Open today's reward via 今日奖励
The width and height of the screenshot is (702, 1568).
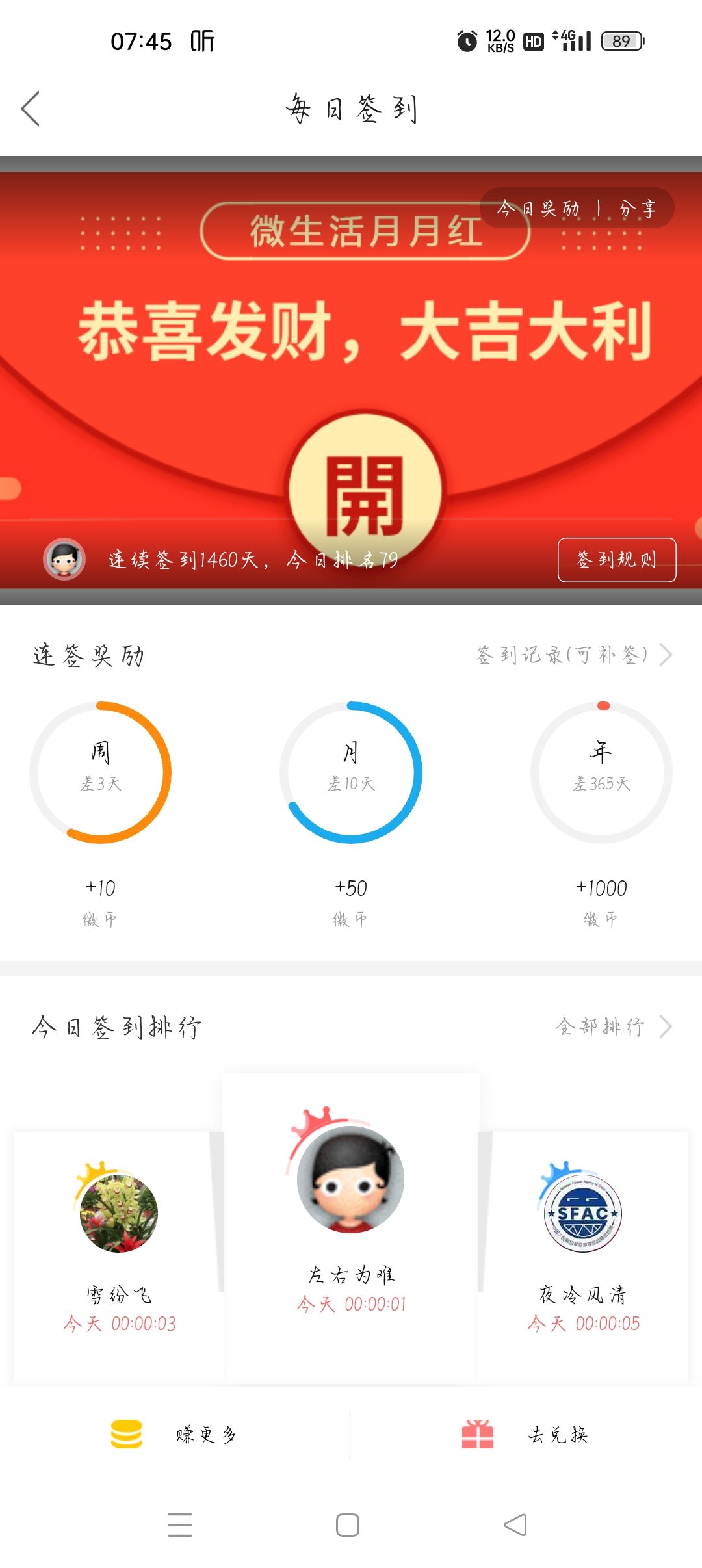click(538, 209)
